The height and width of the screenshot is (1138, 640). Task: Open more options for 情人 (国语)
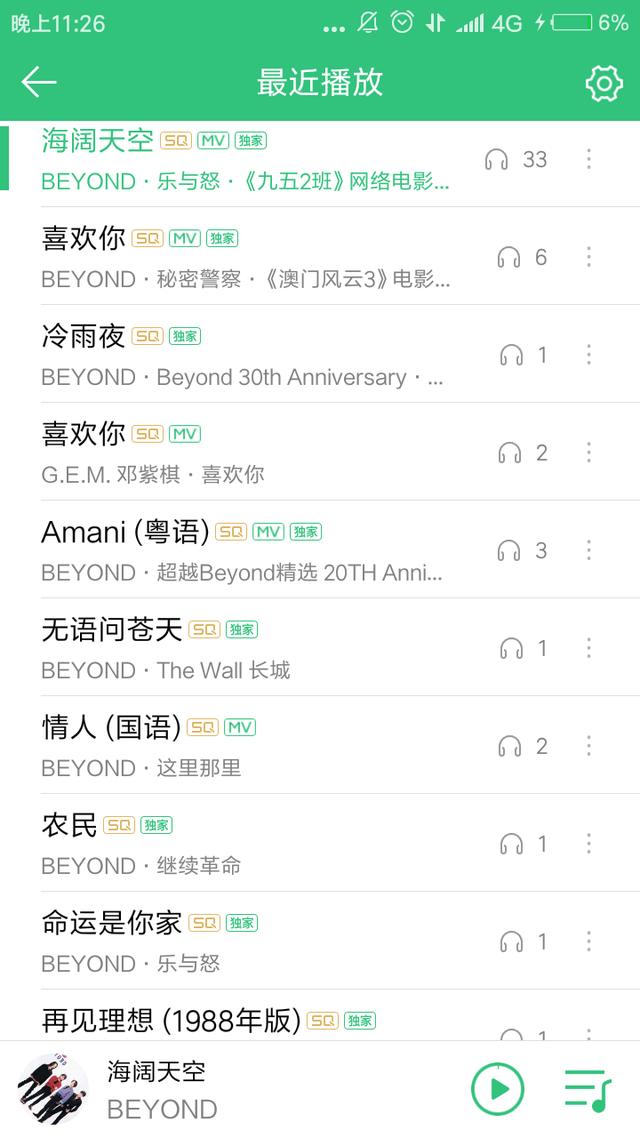[x=589, y=746]
